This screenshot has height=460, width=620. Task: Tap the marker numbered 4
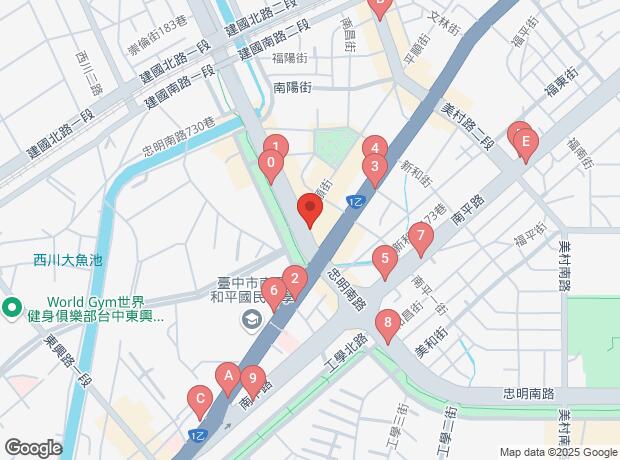(x=374, y=148)
